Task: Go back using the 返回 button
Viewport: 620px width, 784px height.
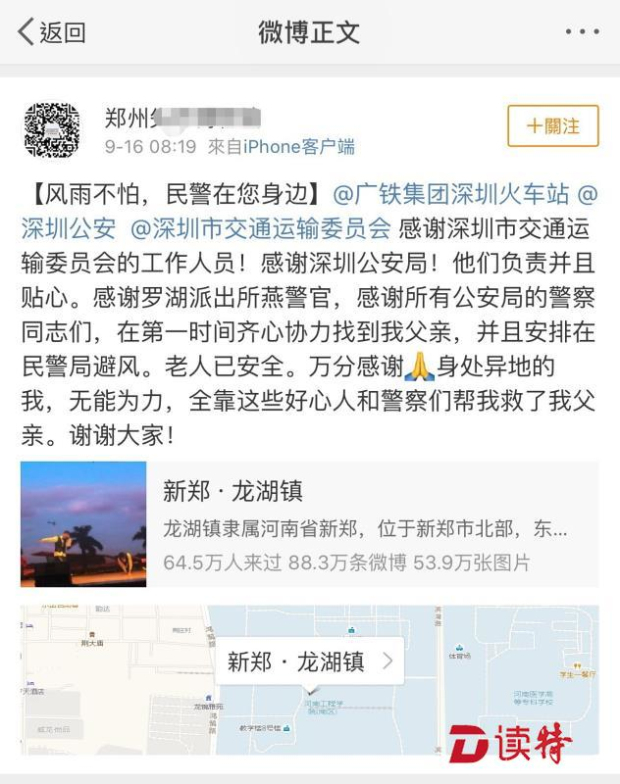Action: point(52,32)
